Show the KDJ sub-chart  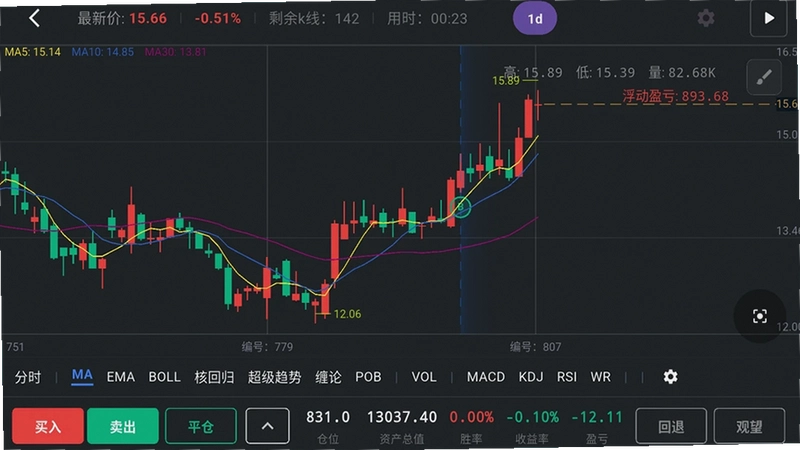(531, 377)
